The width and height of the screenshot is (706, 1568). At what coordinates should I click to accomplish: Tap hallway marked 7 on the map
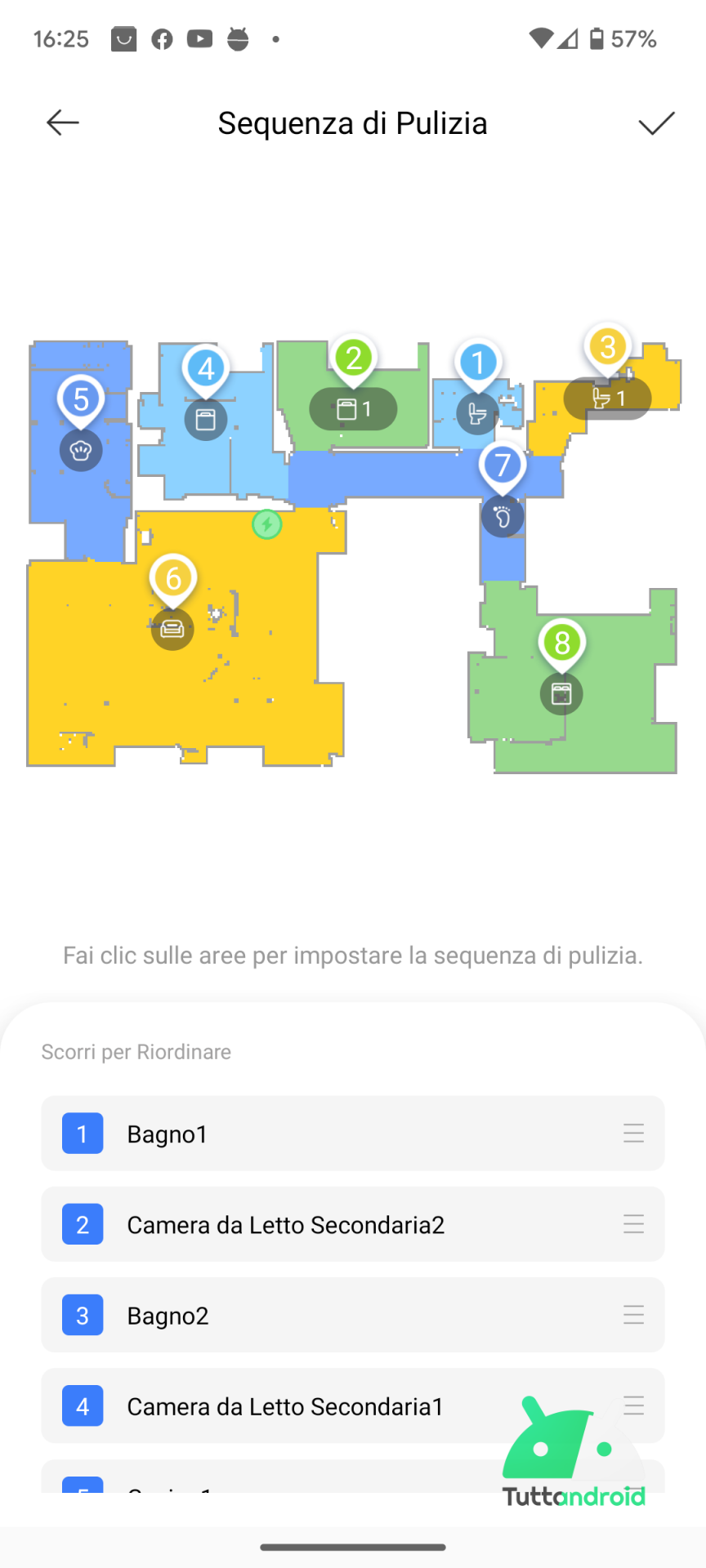(x=503, y=490)
